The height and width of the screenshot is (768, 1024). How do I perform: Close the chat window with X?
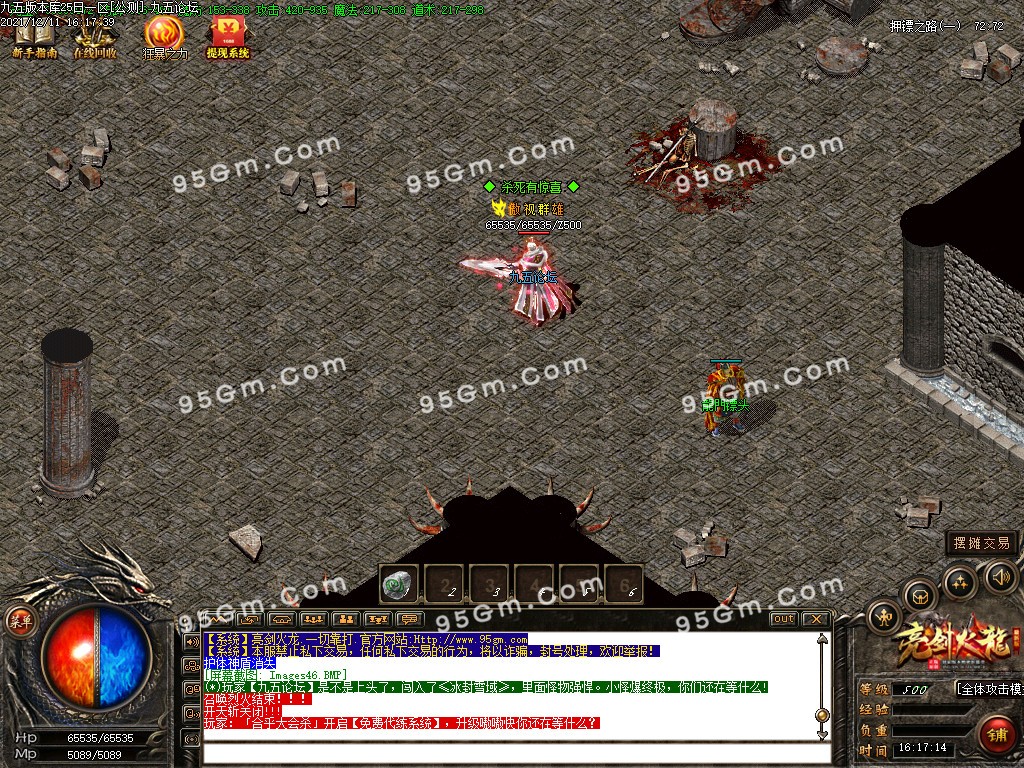[x=816, y=619]
